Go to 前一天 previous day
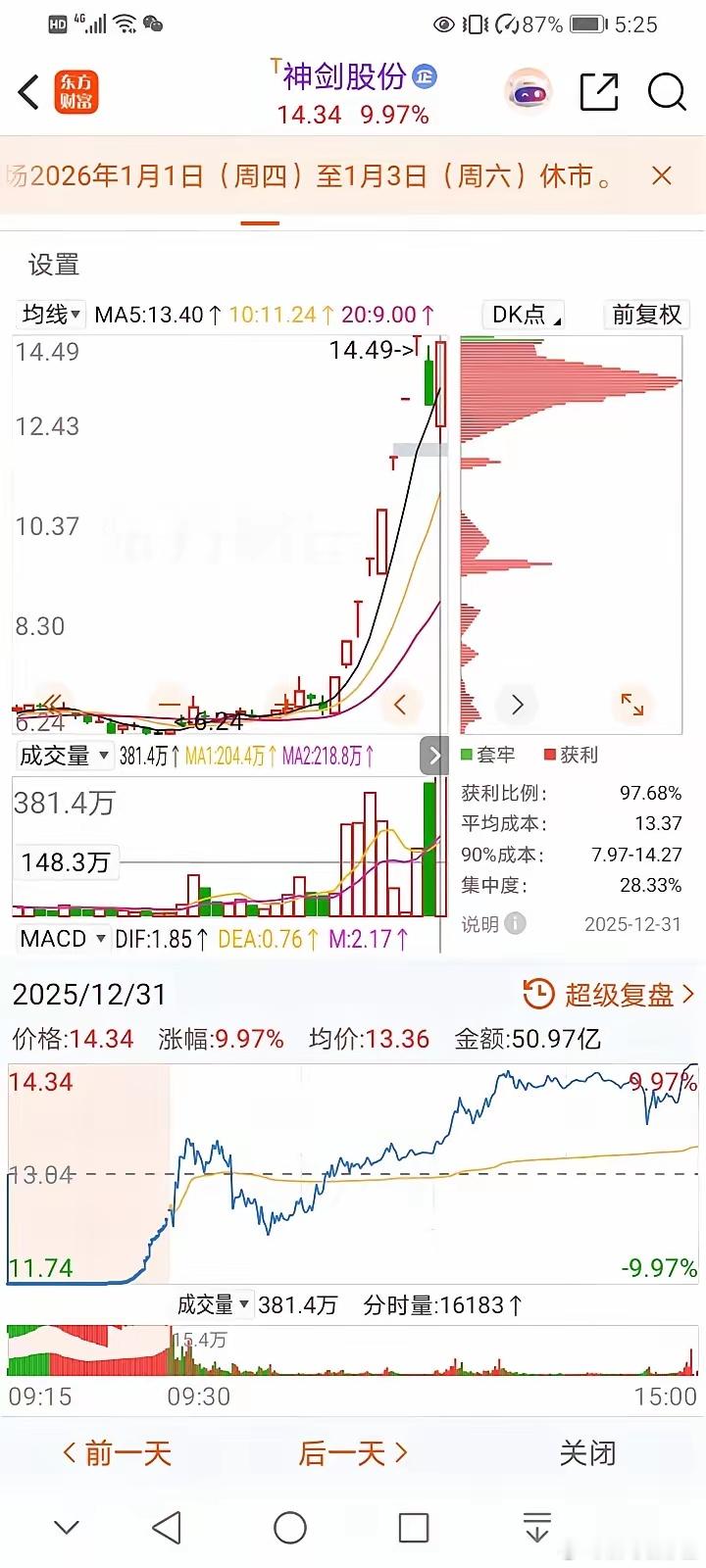Screen dimensions: 706x1568 tap(117, 1454)
